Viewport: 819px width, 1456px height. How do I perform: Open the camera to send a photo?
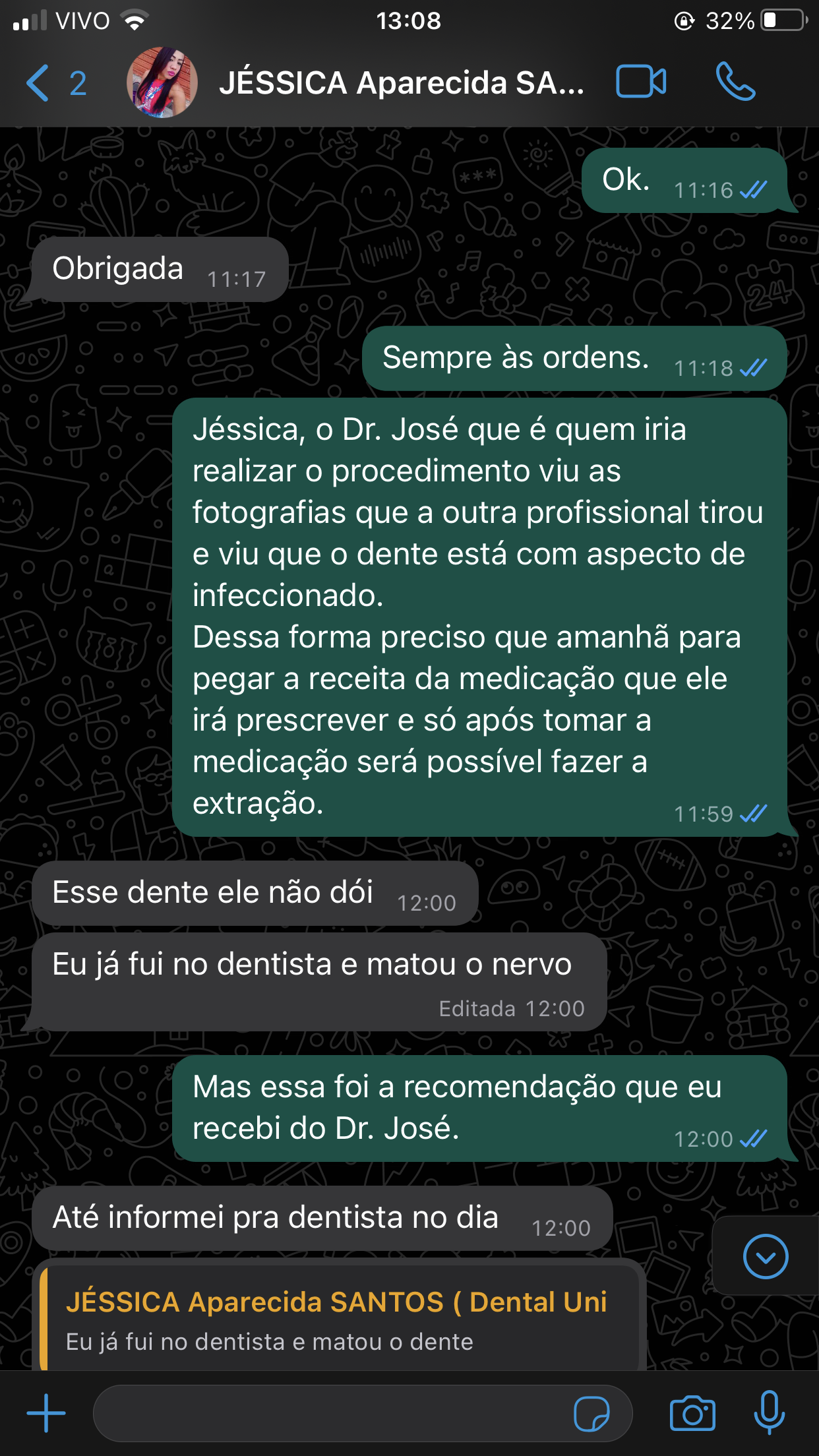[692, 1414]
